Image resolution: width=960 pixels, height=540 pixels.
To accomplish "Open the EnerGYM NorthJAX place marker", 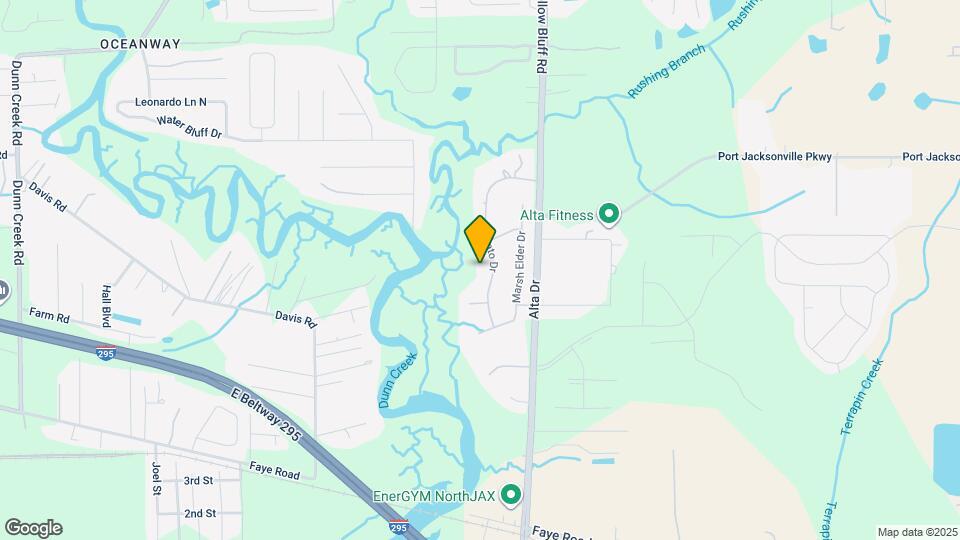I will tap(512, 495).
